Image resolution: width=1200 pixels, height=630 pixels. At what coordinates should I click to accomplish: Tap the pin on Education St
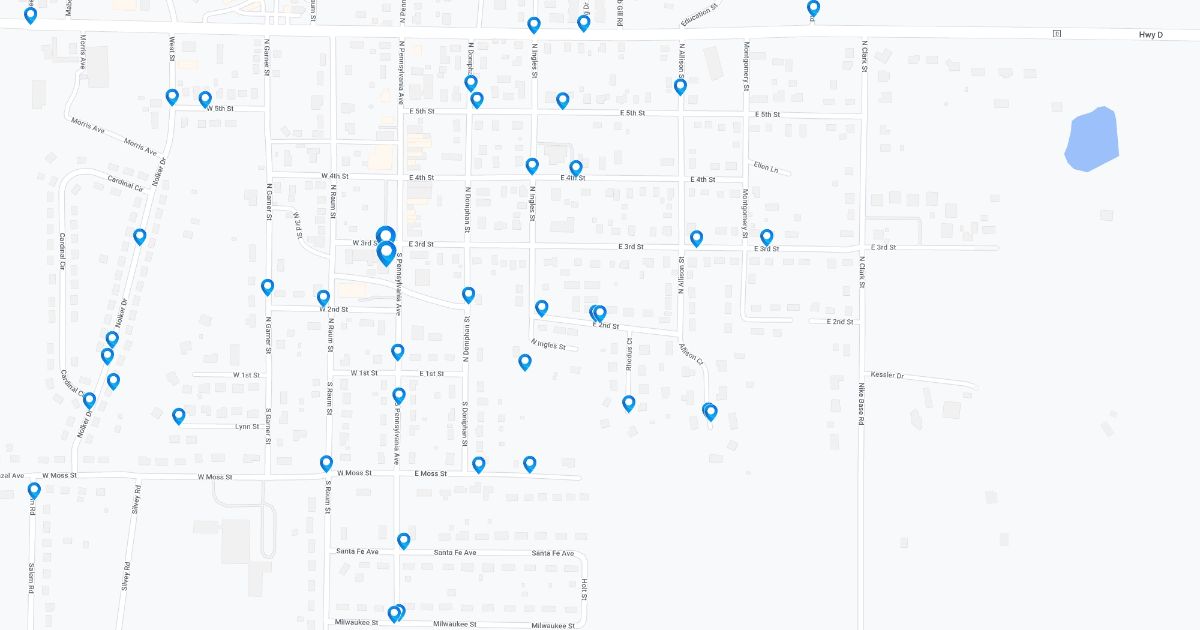(813, 8)
